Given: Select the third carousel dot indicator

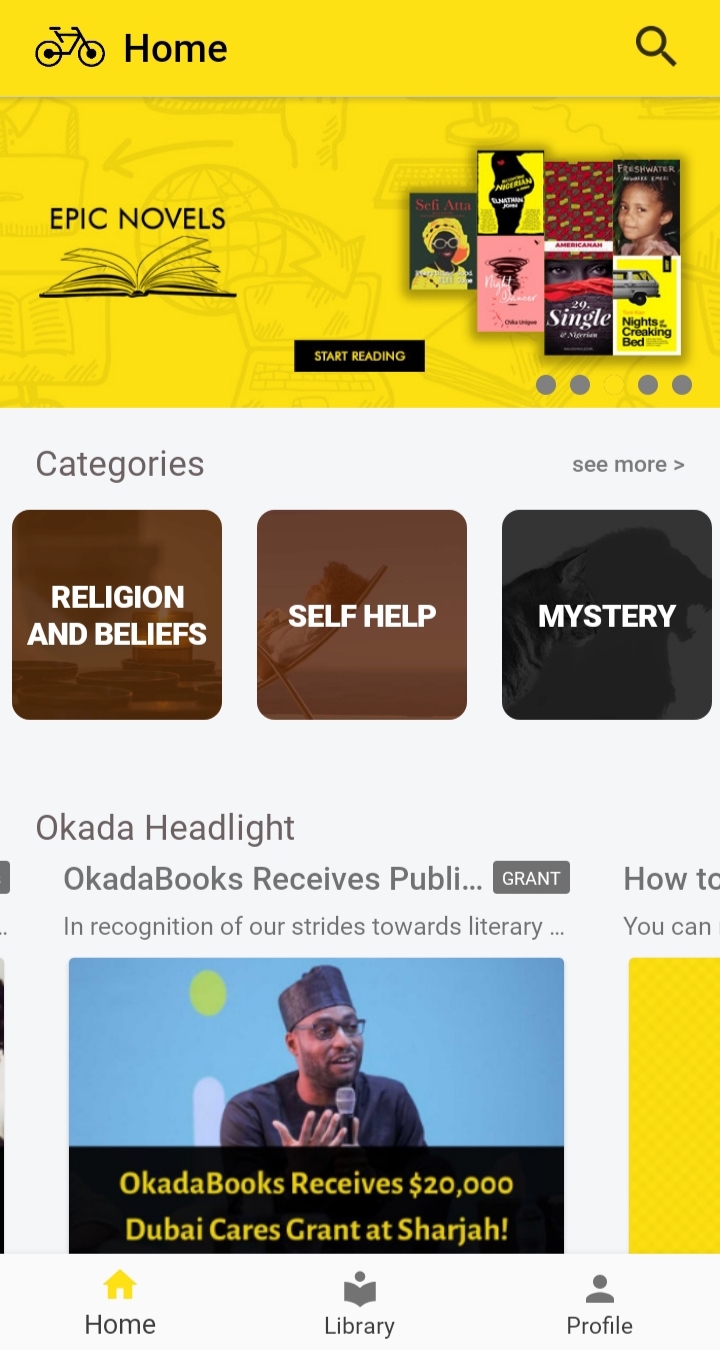Looking at the screenshot, I should click(613, 384).
